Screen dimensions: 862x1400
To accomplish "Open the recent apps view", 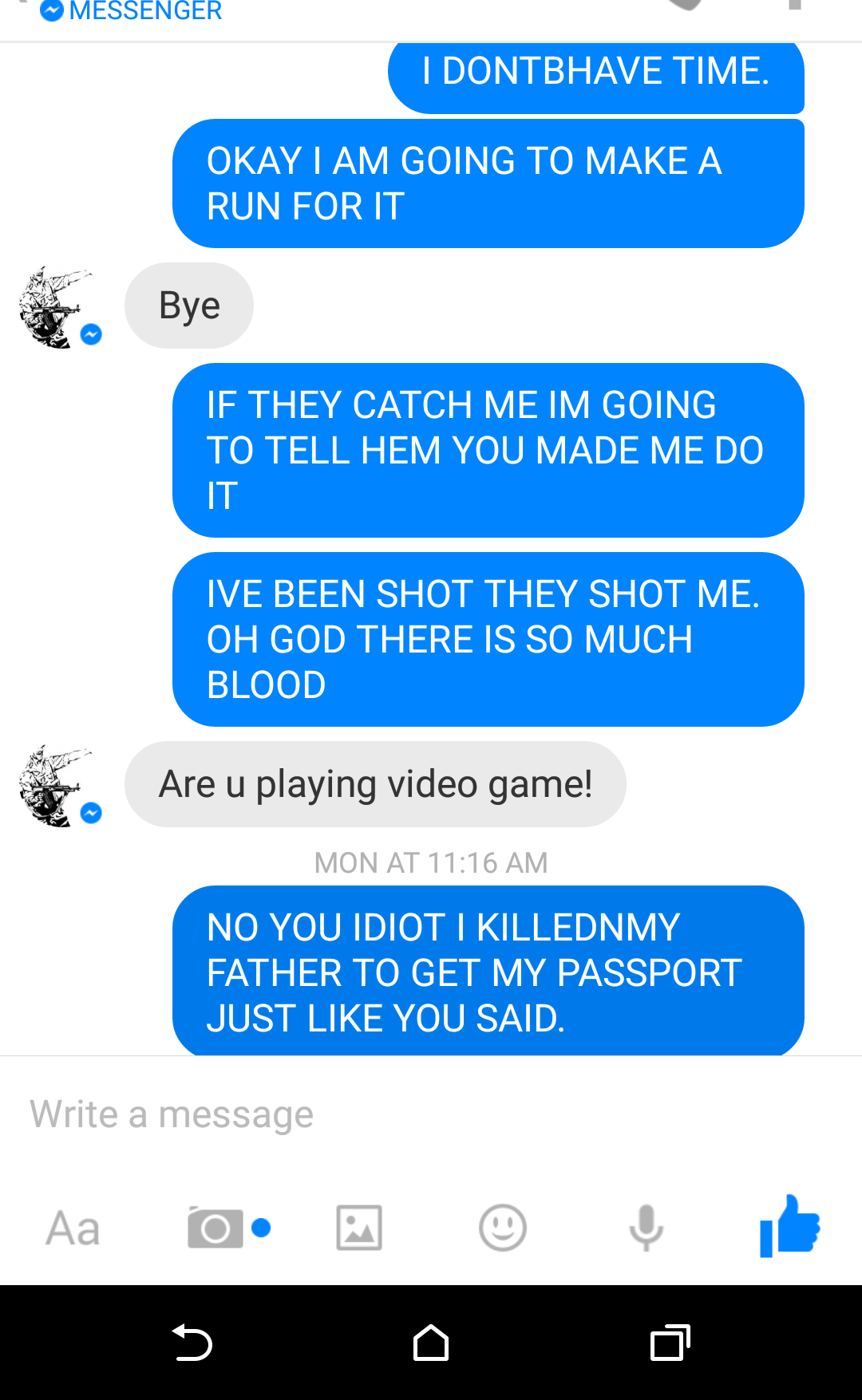I will click(670, 1343).
